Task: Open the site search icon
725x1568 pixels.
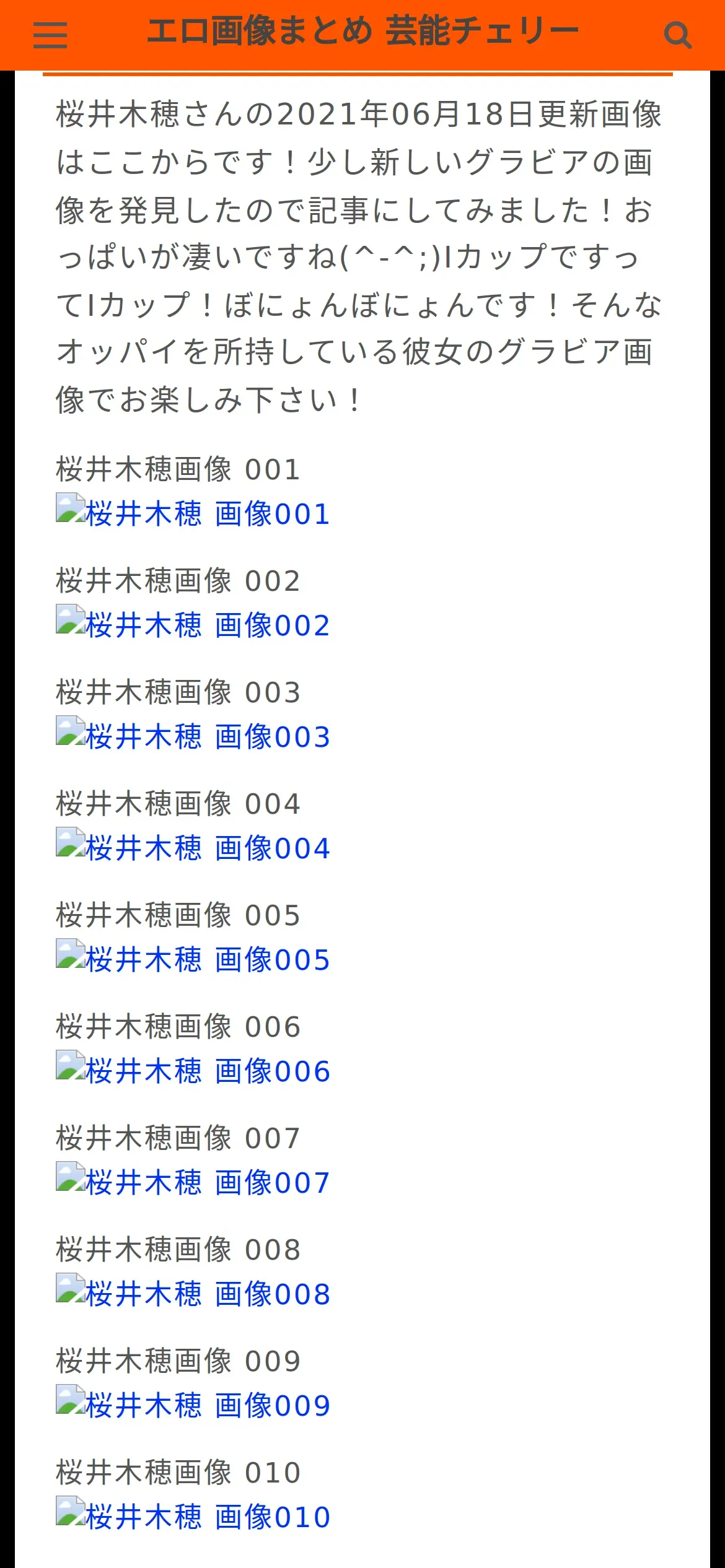Action: 677,35
